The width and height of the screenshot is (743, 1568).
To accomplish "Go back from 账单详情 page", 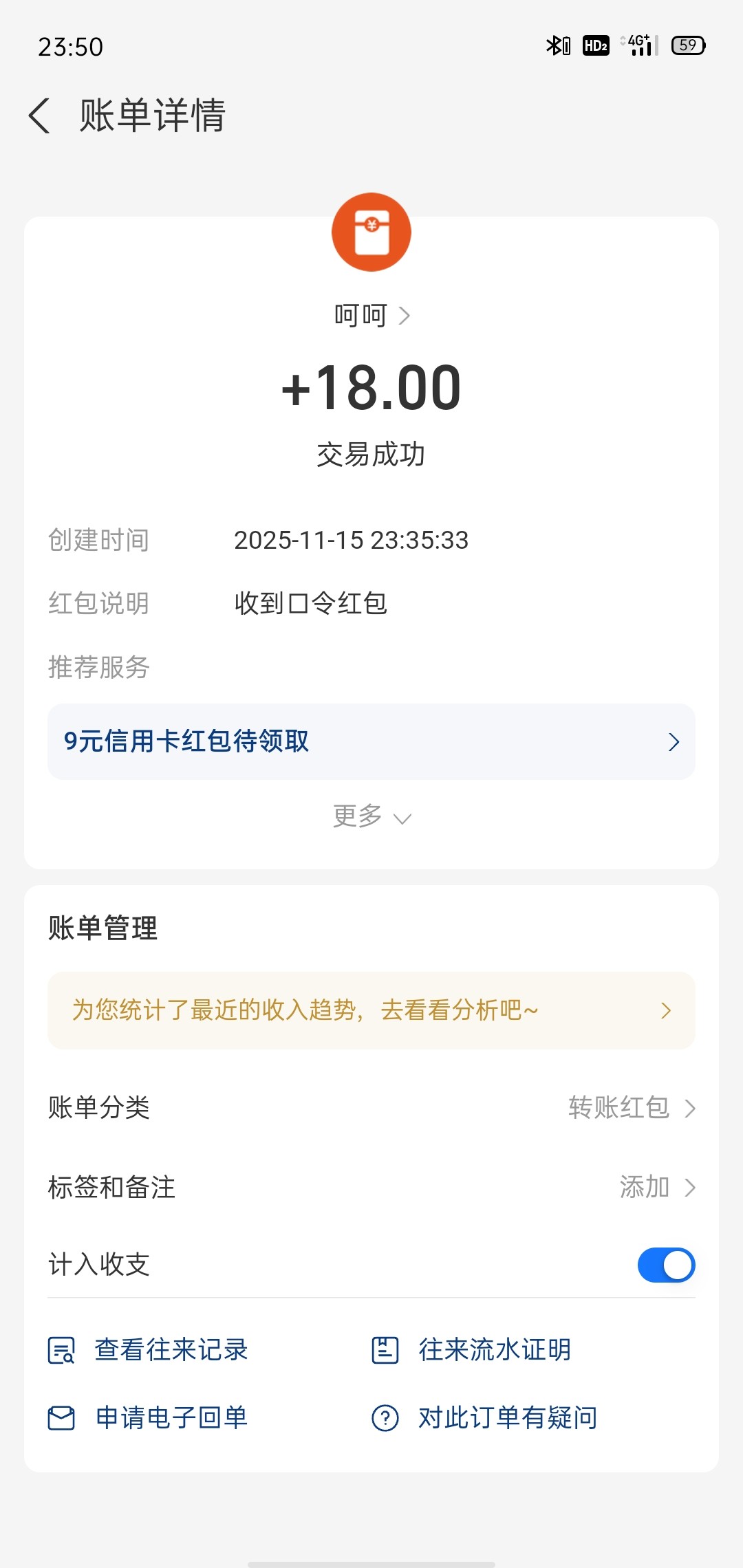I will [40, 116].
